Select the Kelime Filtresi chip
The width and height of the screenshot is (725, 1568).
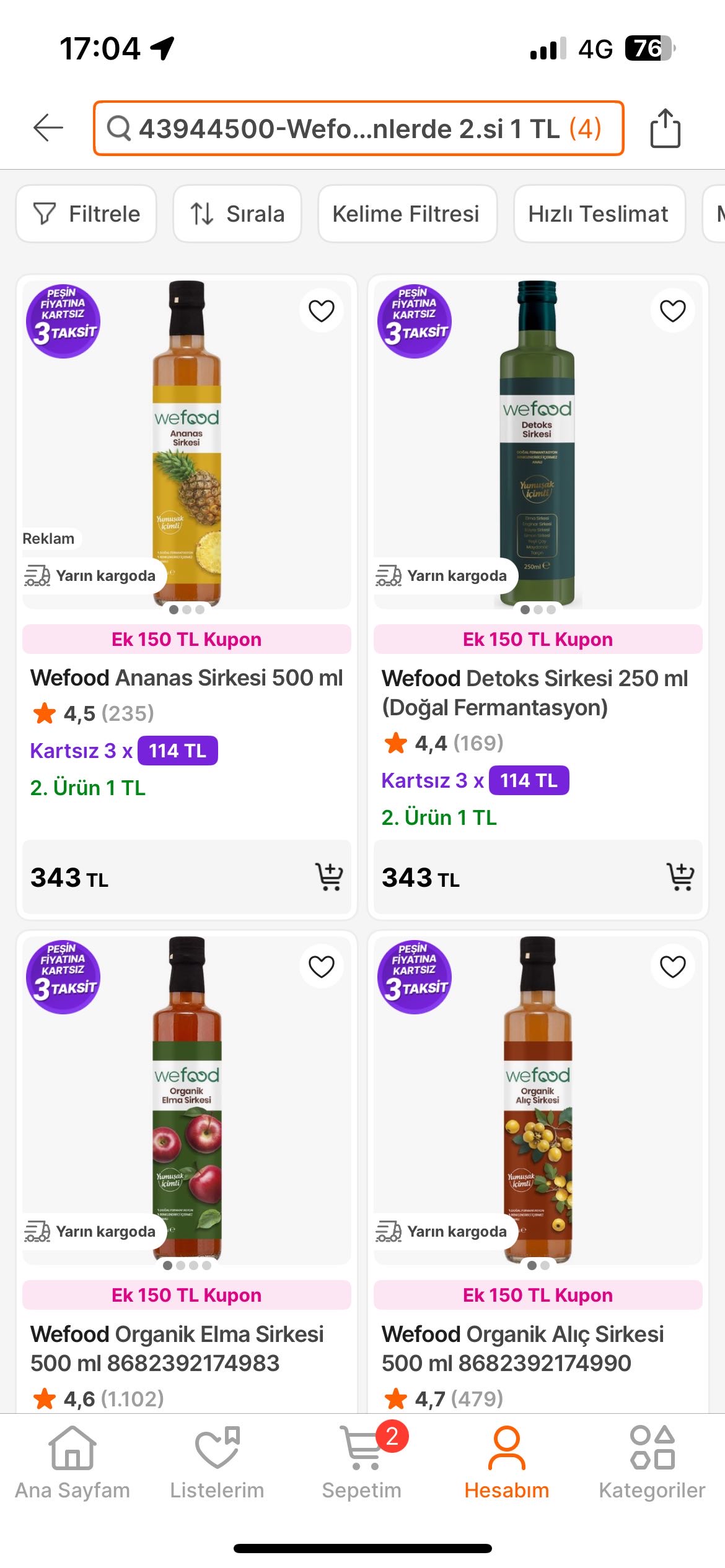(406, 214)
